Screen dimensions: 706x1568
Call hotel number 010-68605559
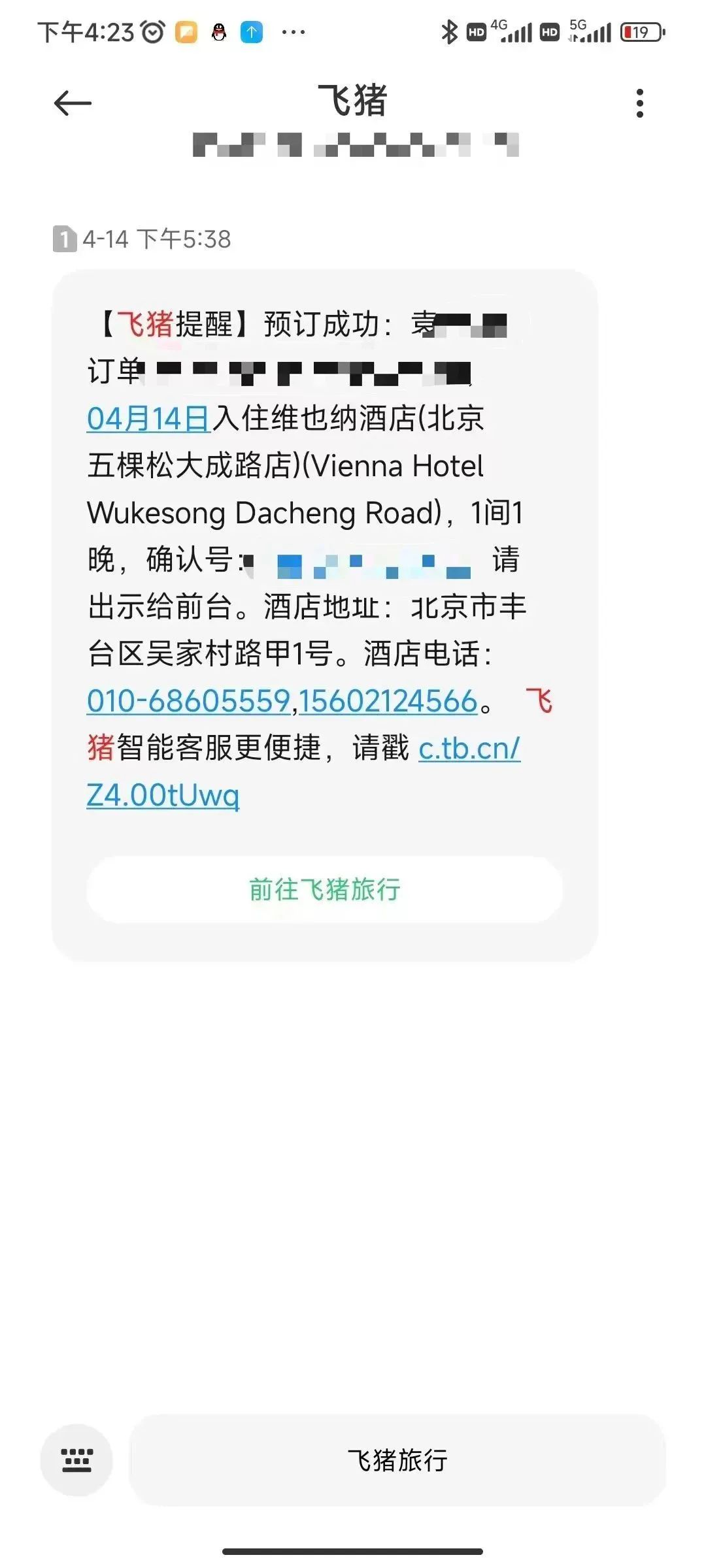pyautogui.click(x=188, y=701)
